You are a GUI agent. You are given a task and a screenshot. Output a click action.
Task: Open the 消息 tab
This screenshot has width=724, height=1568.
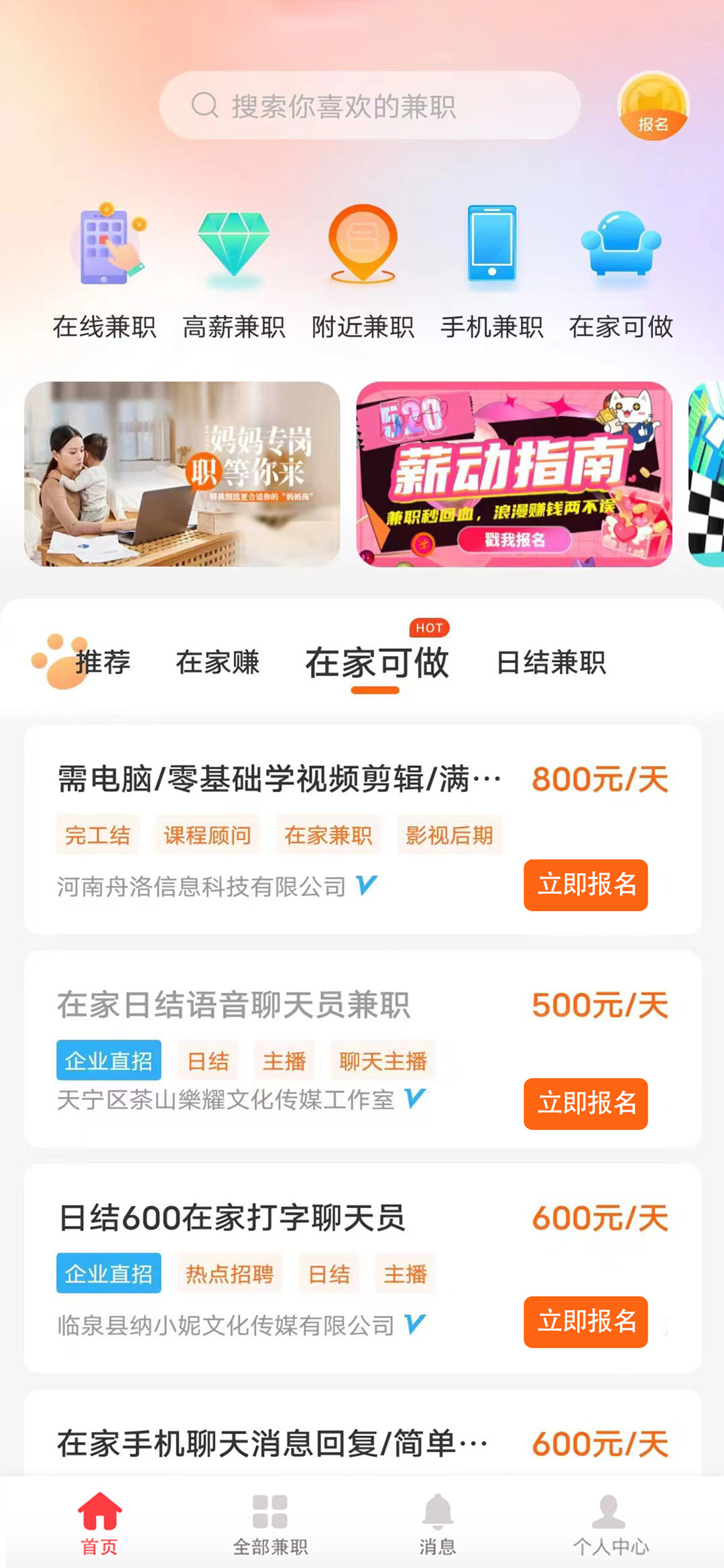(438, 1525)
